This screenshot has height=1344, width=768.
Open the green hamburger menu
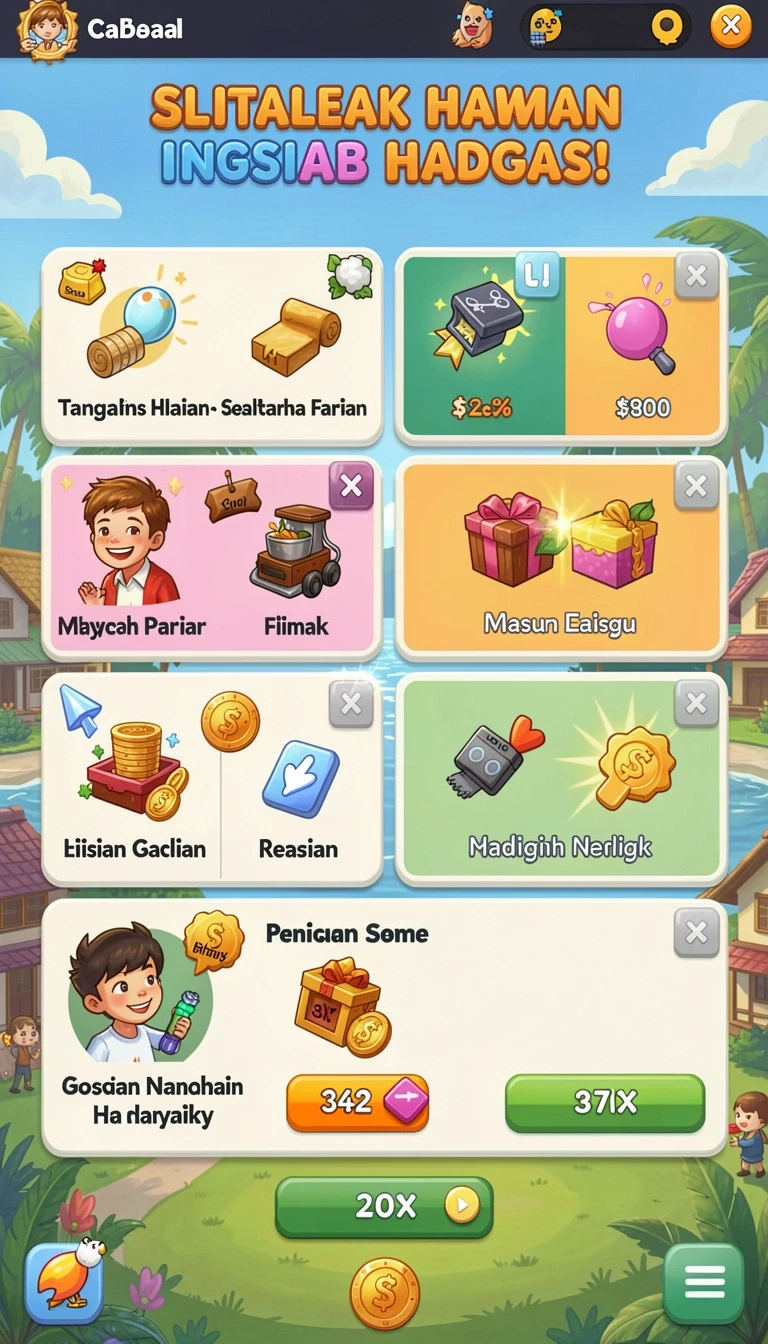[x=704, y=1283]
